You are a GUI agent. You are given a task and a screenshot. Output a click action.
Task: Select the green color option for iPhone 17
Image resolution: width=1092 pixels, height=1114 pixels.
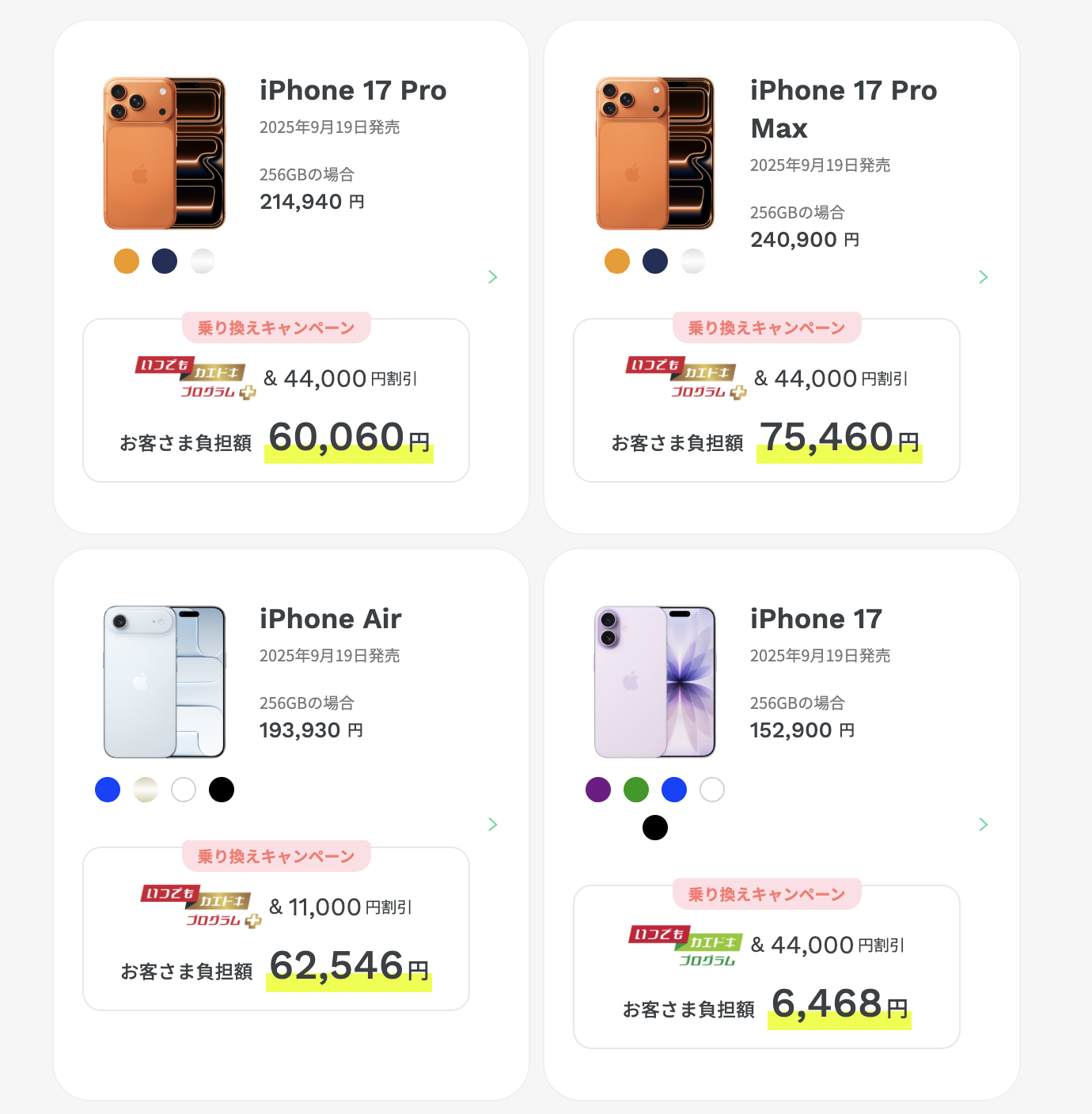pos(635,790)
